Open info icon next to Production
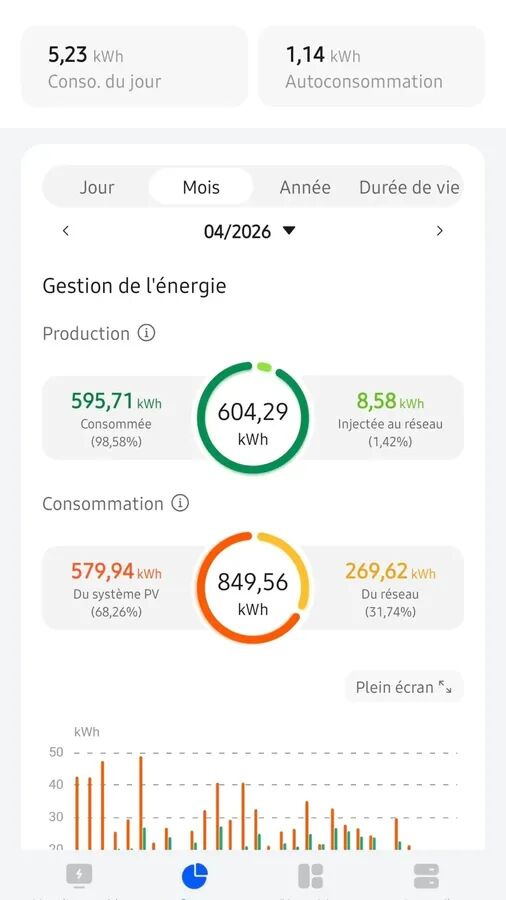Screen dimensions: 506x900 coord(146,333)
